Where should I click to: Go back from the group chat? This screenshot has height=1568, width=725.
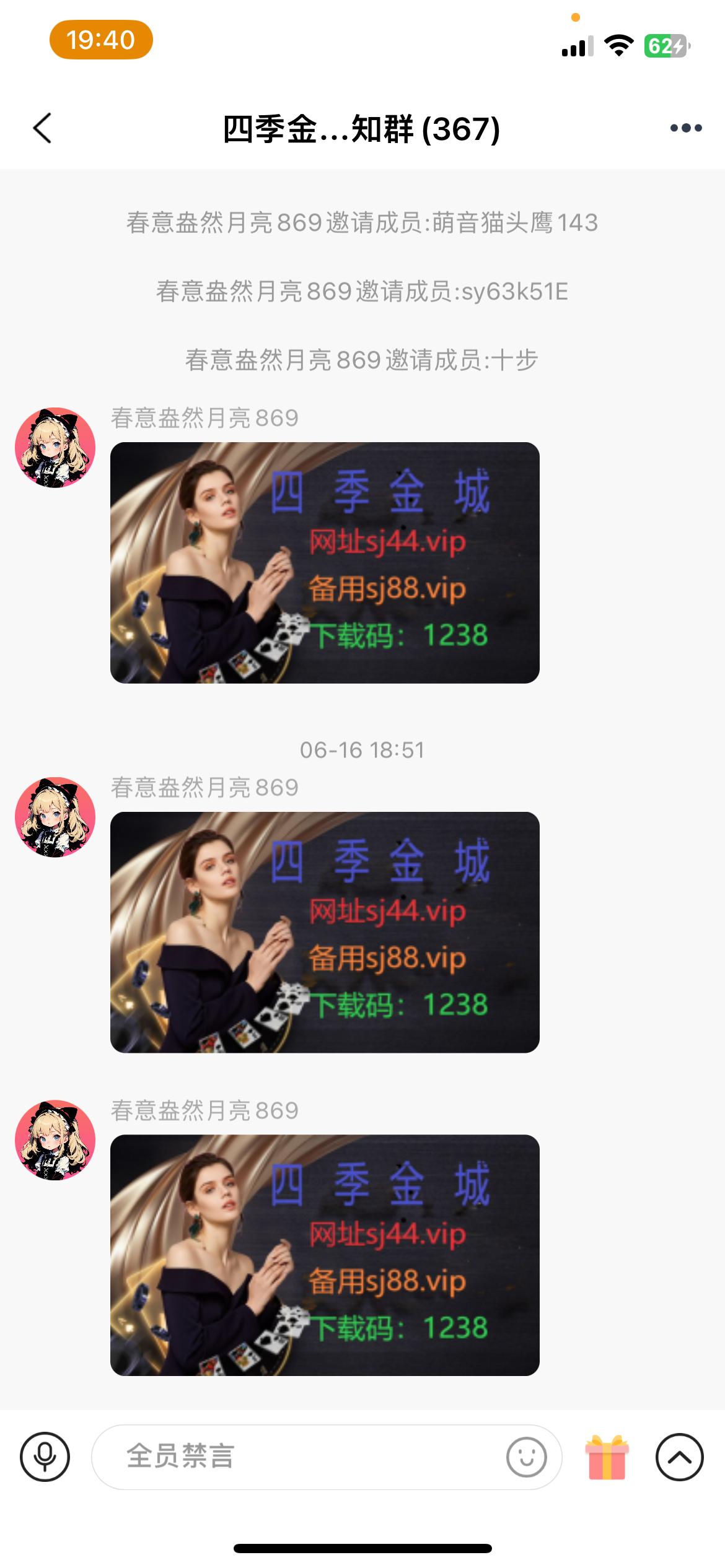click(42, 128)
